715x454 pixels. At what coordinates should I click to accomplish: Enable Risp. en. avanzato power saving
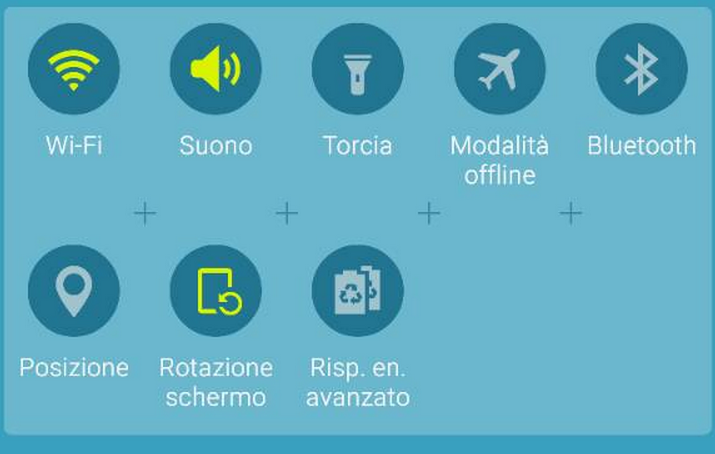pyautogui.click(x=358, y=291)
